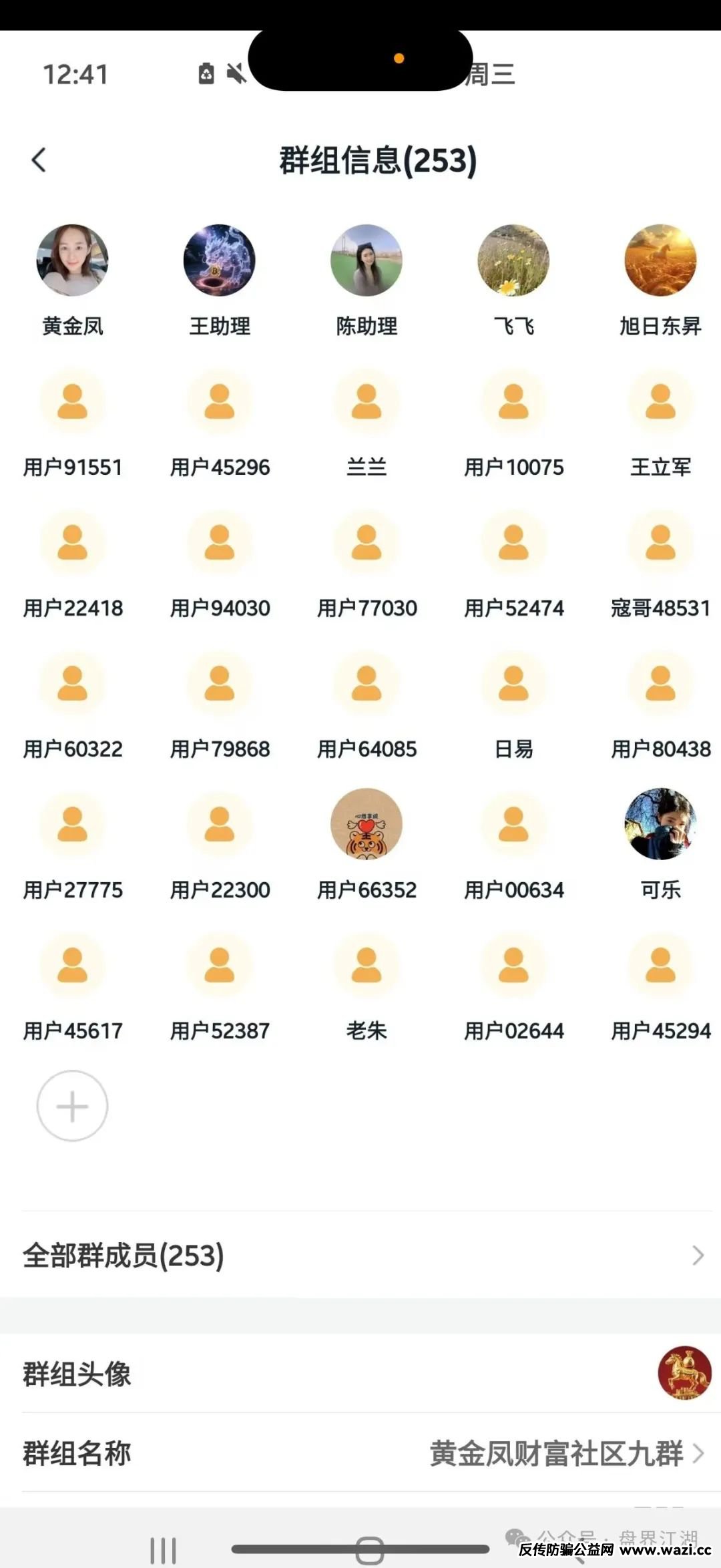Open 旭日东昇's profile

click(x=660, y=260)
